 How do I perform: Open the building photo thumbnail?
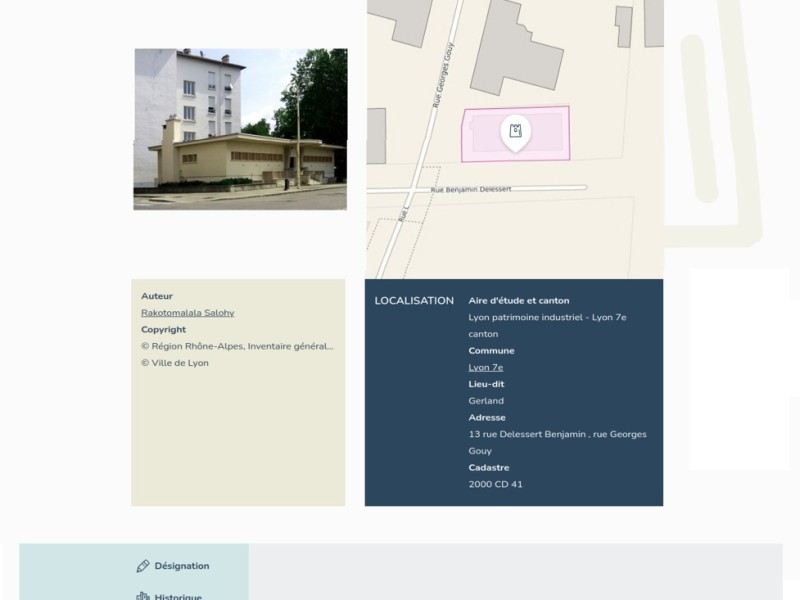pyautogui.click(x=240, y=129)
